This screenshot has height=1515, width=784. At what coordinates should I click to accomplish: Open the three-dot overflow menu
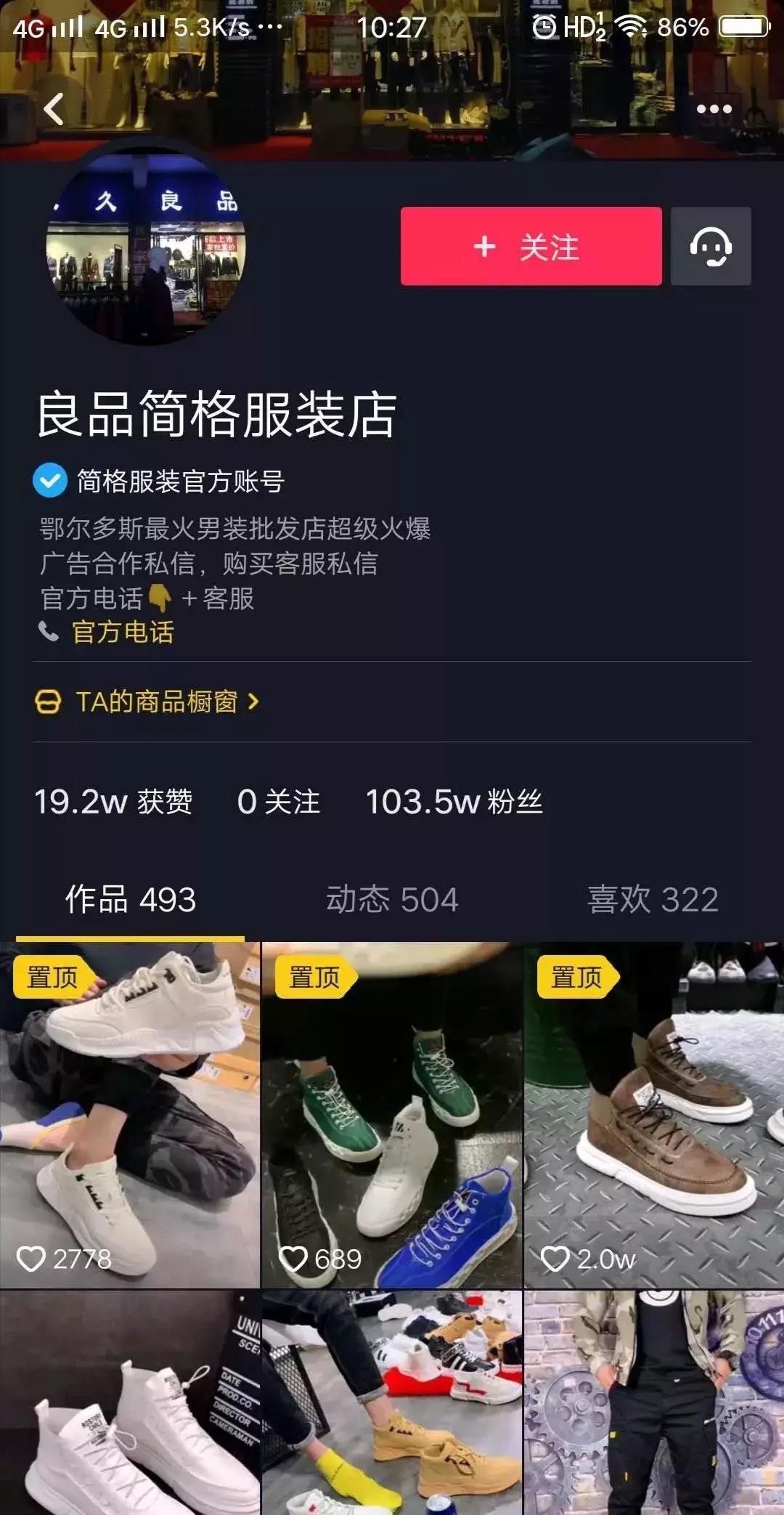click(714, 110)
